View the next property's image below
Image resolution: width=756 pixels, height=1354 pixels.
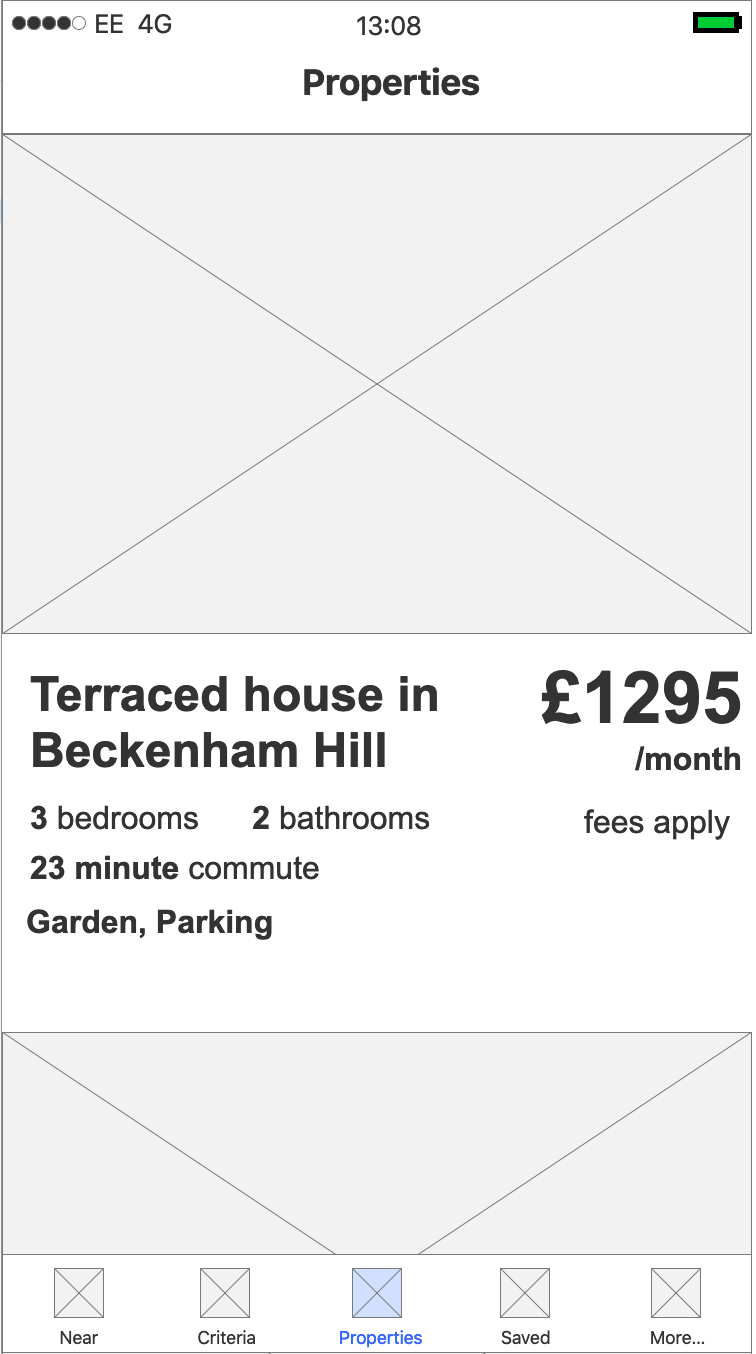pos(377,1142)
